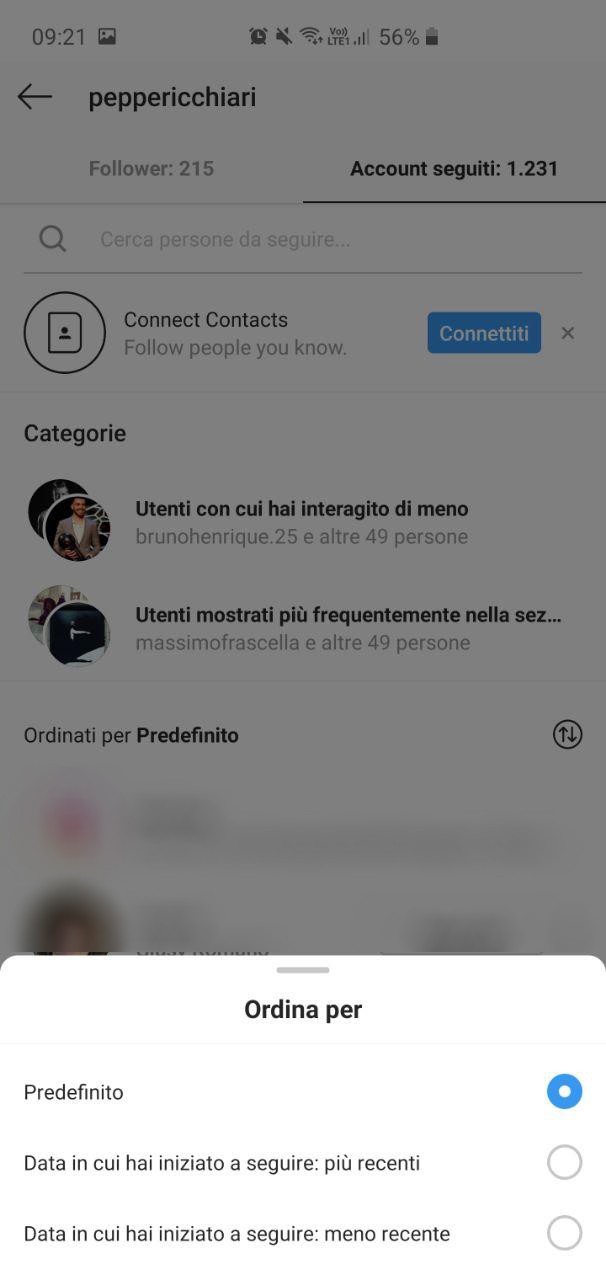Viewport: 606px width, 1280px height.
Task: Tap the Ordina per sheet drag handle
Action: (303, 970)
